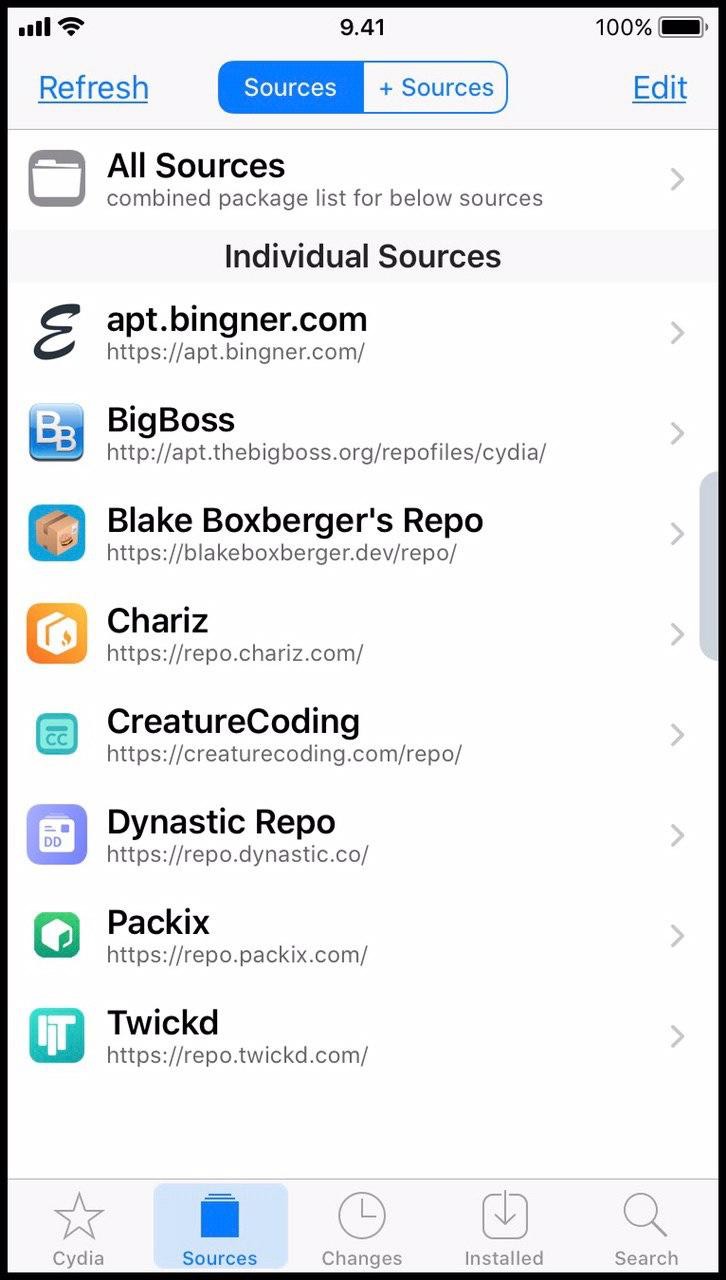The height and width of the screenshot is (1280, 726).
Task: Open Dynastic Repo
Action: (363, 835)
